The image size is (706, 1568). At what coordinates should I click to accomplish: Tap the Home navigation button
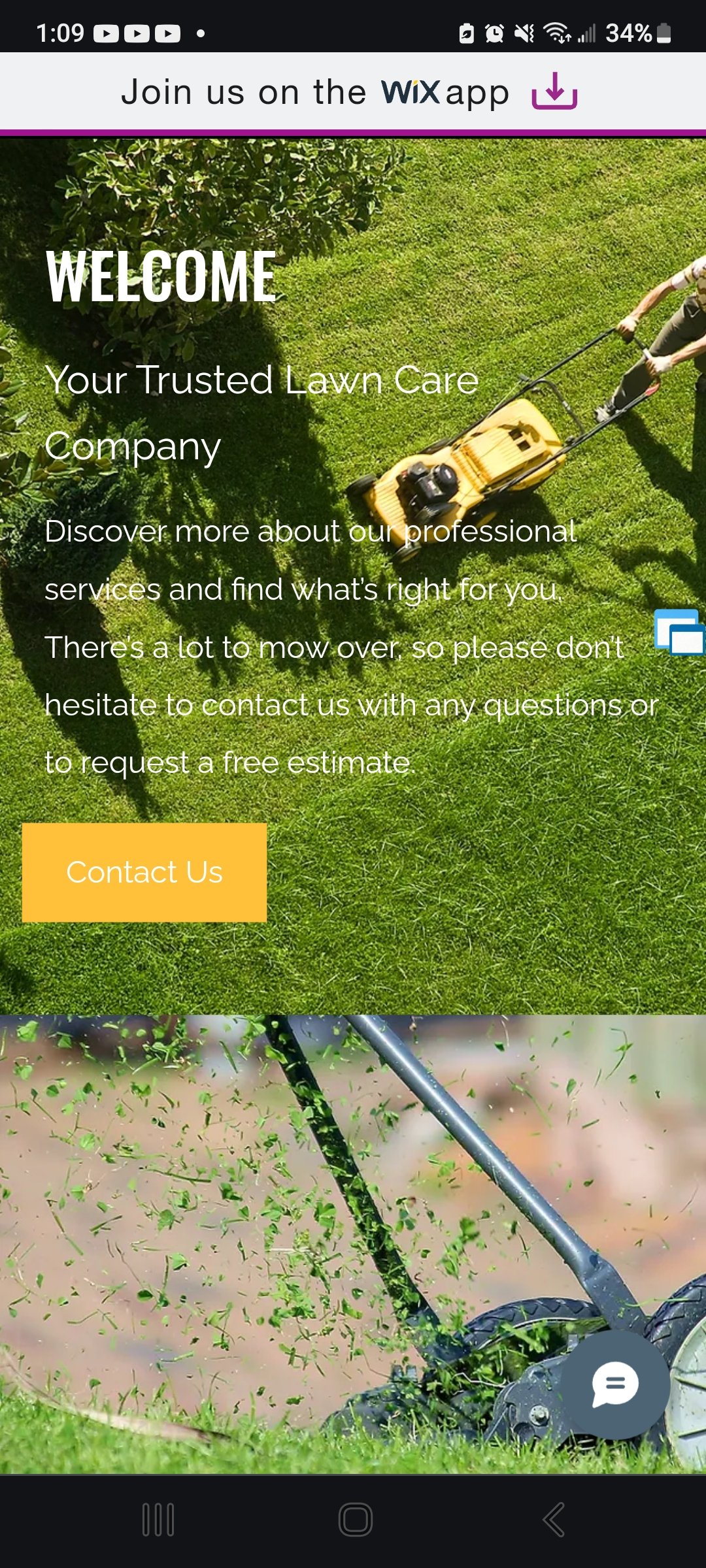click(353, 1516)
